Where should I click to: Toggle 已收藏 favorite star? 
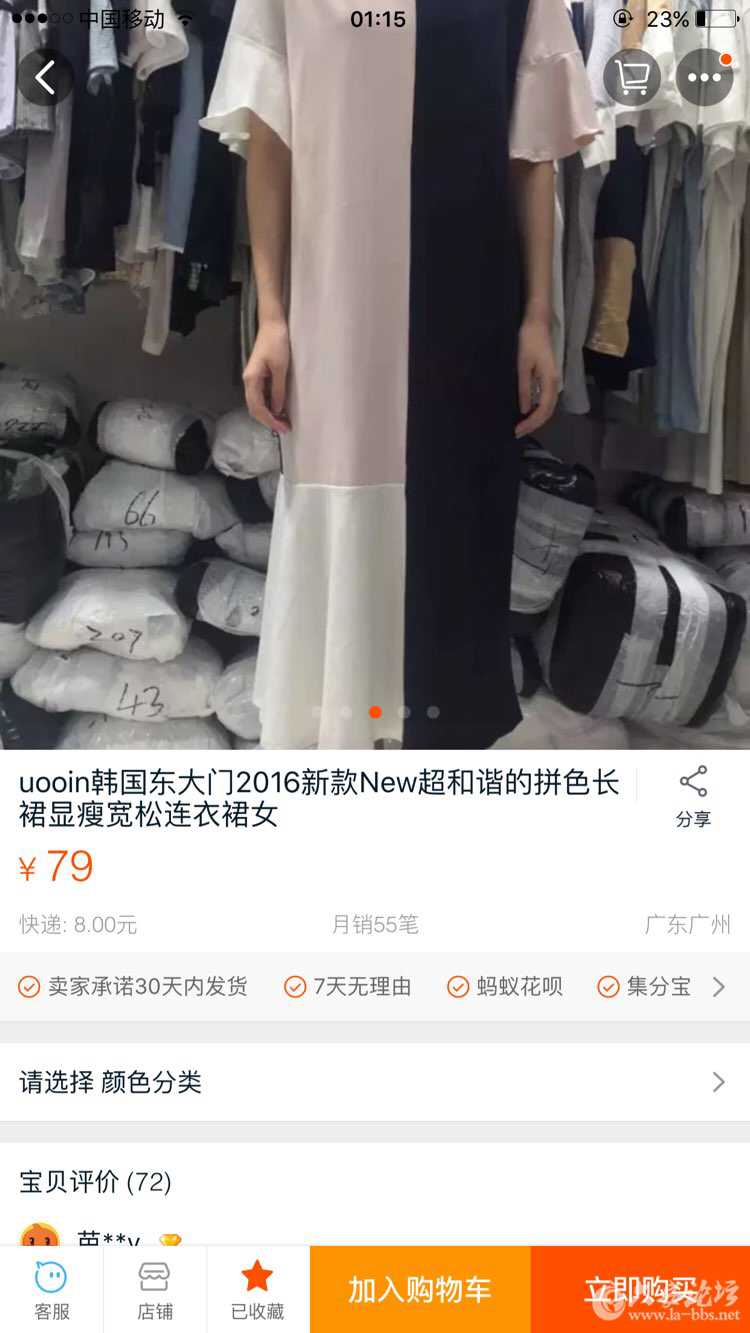point(258,1289)
